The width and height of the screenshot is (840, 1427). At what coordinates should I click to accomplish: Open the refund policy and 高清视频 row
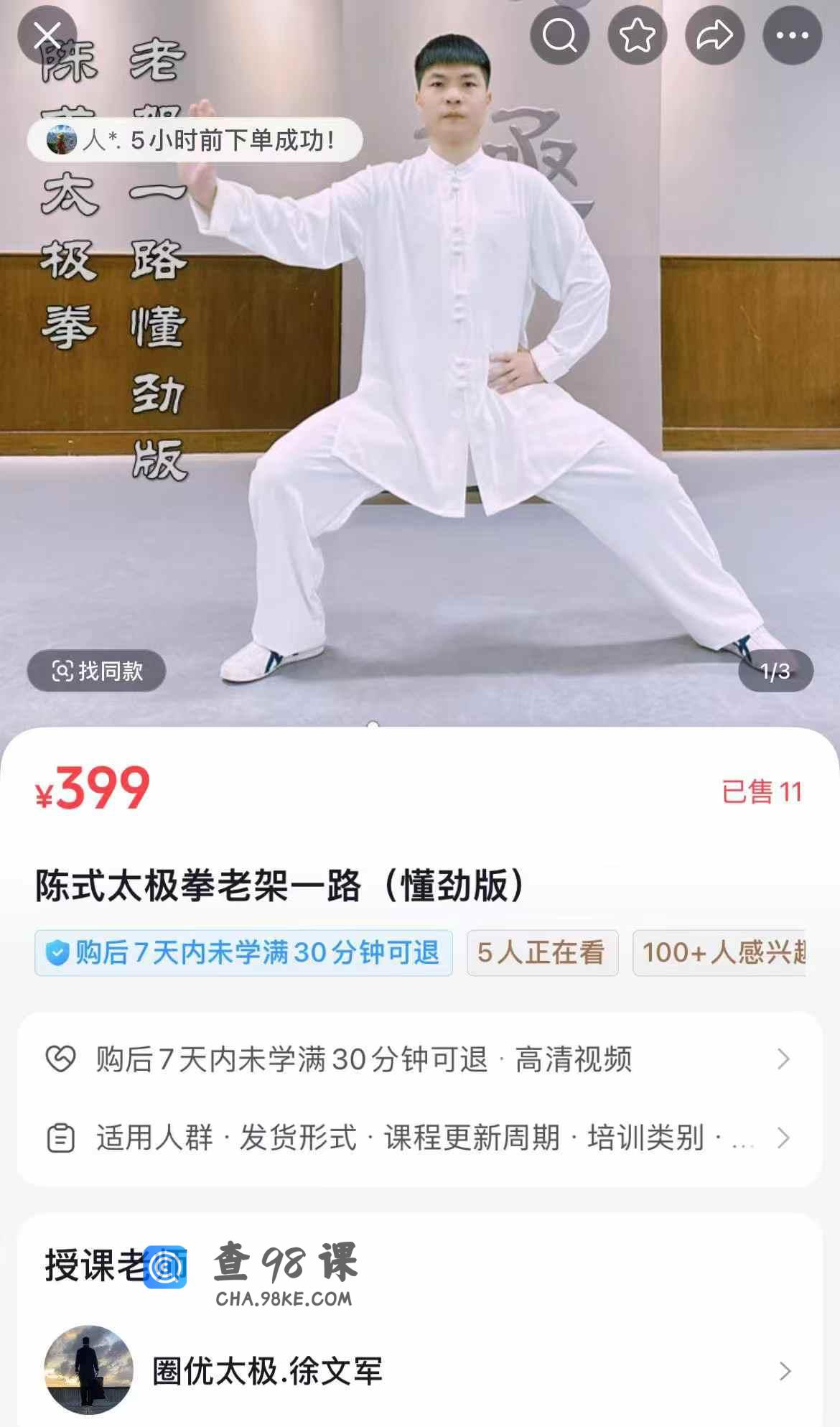pos(419,1059)
